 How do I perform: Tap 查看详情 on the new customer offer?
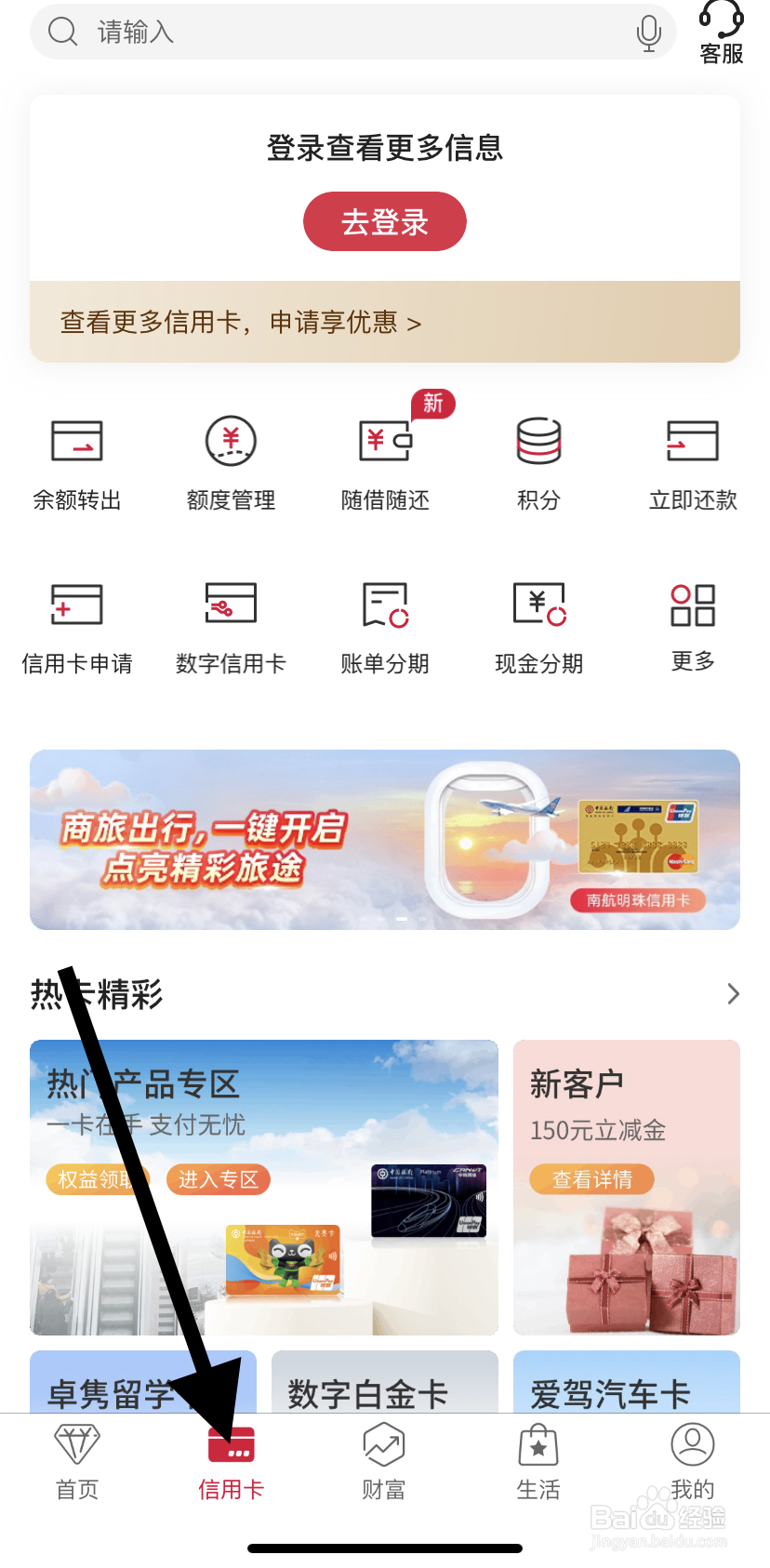coord(592,1179)
